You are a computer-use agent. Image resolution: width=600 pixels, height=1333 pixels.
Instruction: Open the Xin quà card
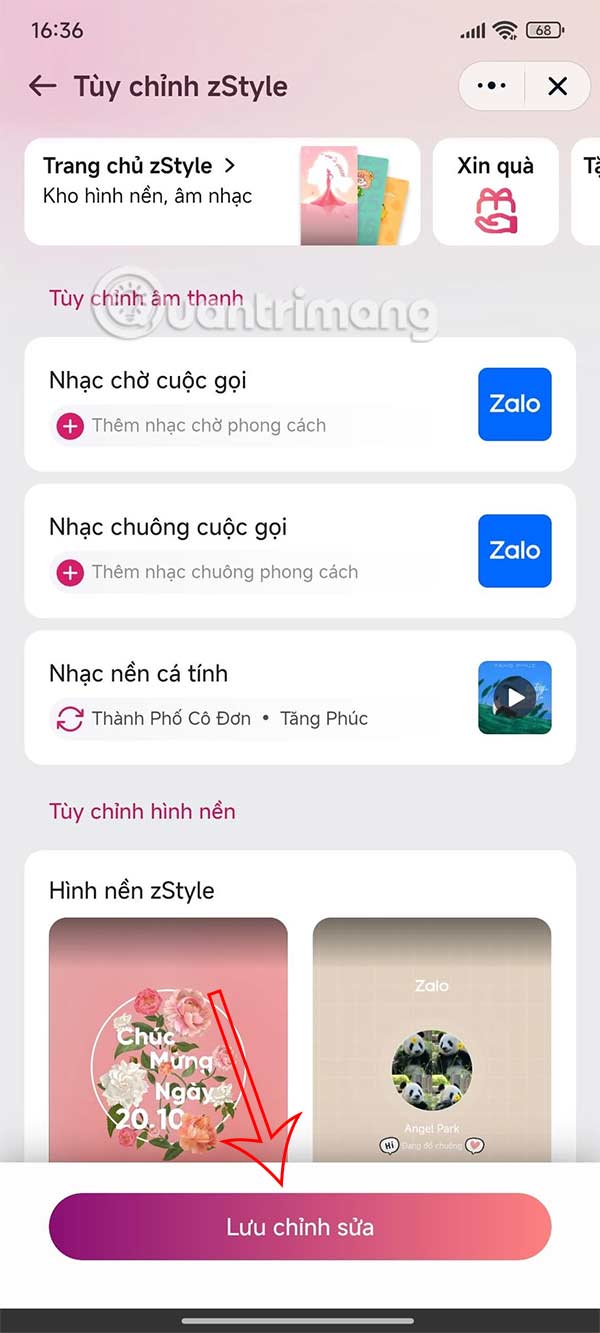[495, 191]
